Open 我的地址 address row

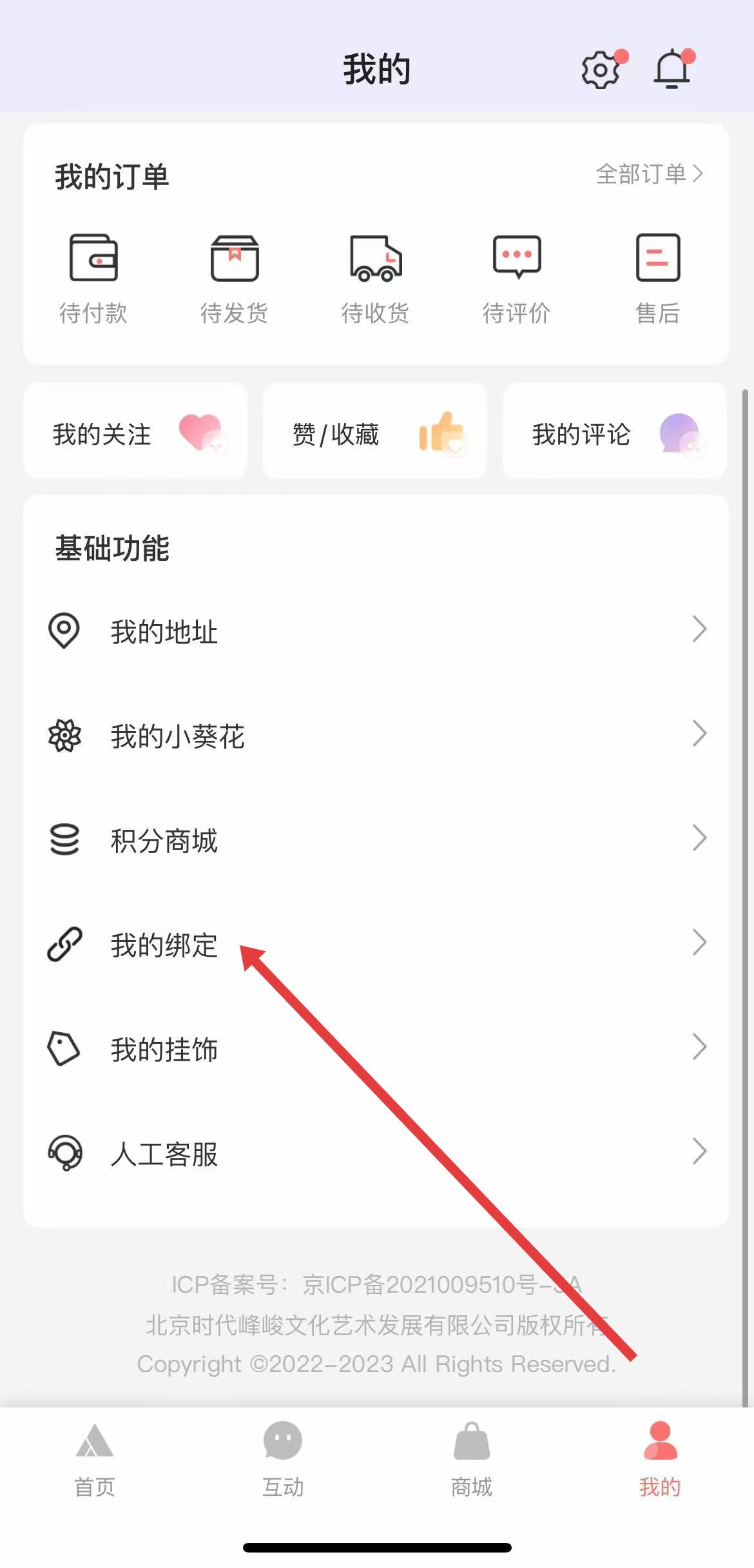click(x=376, y=631)
